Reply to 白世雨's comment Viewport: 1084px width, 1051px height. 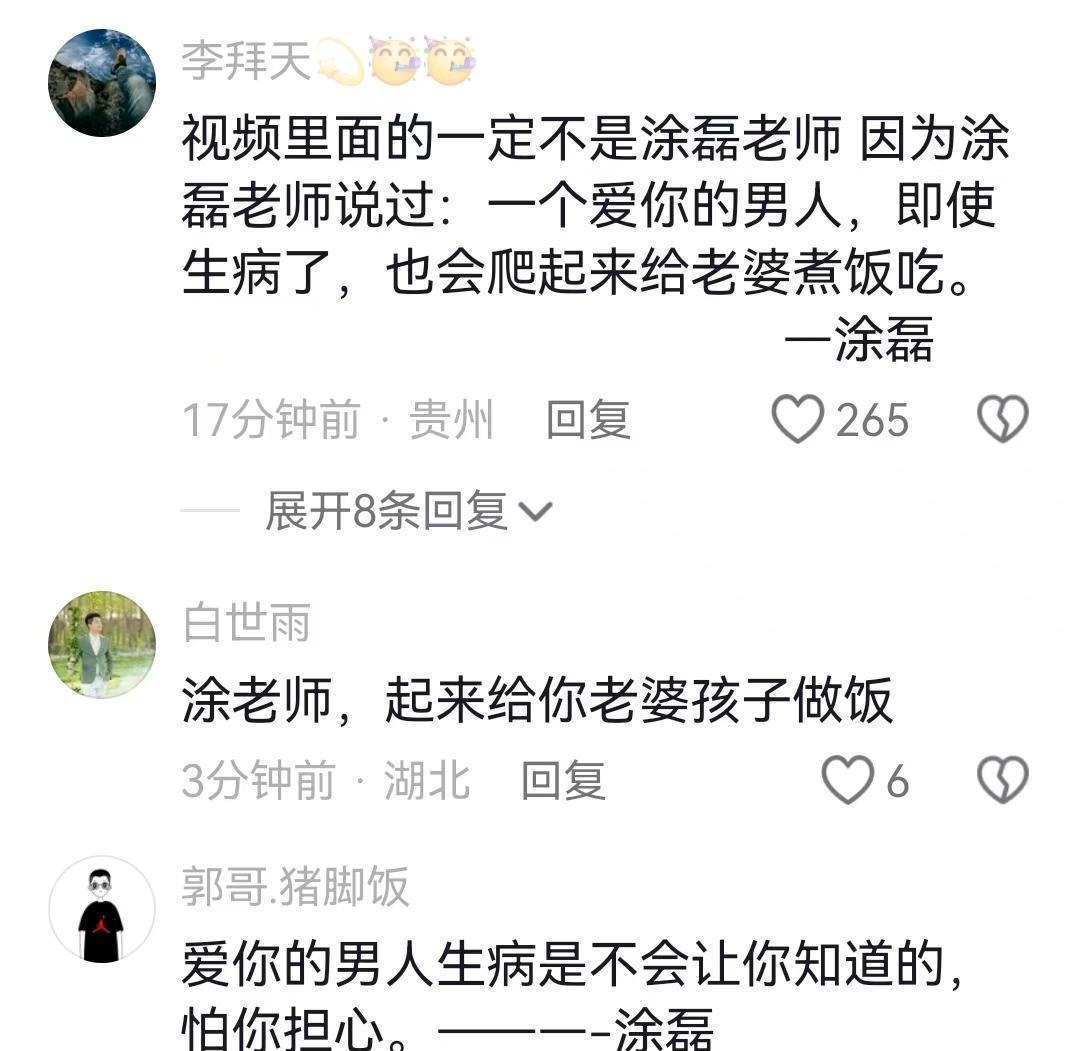[x=563, y=781]
